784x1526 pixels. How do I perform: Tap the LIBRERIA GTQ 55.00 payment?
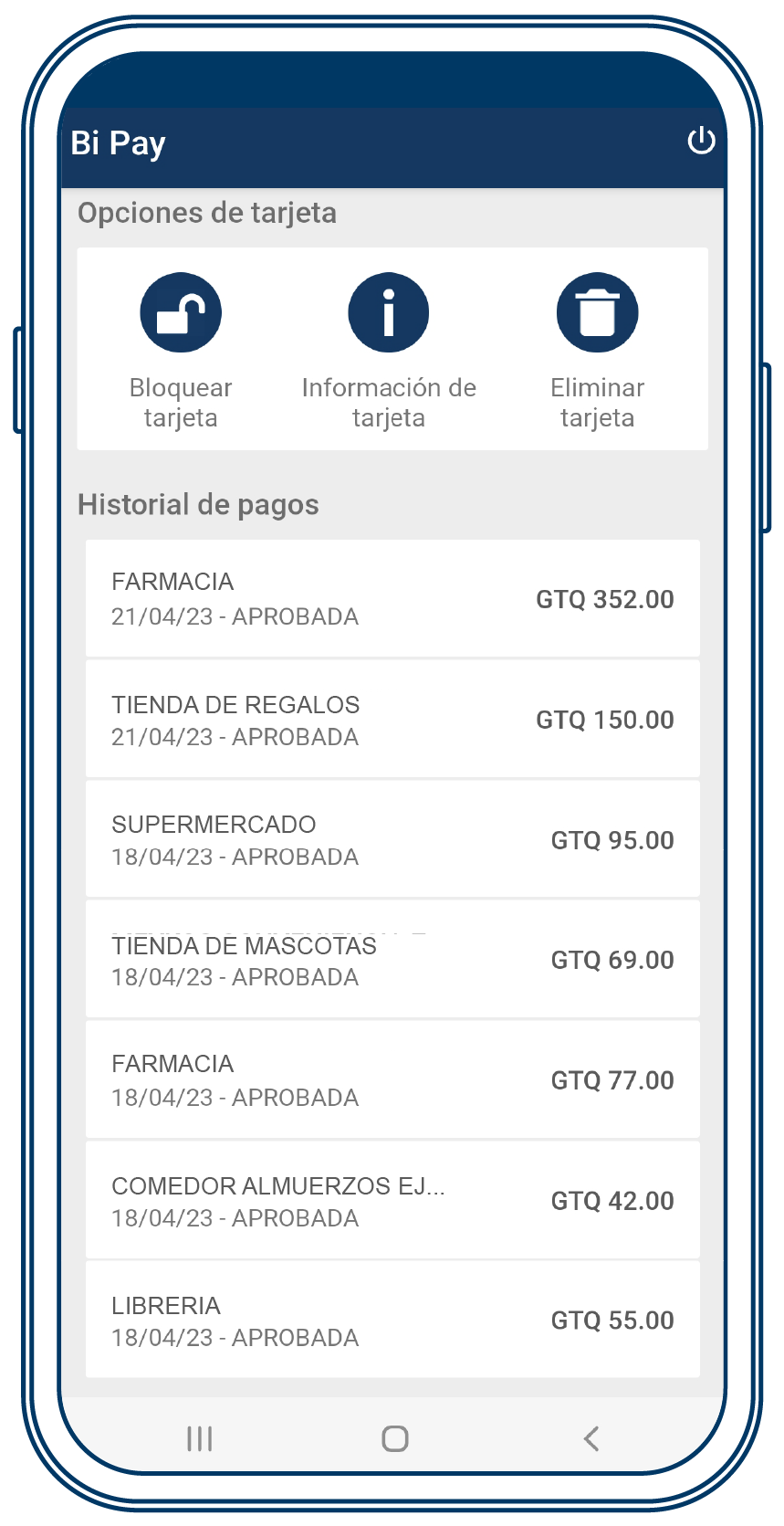(x=392, y=1320)
